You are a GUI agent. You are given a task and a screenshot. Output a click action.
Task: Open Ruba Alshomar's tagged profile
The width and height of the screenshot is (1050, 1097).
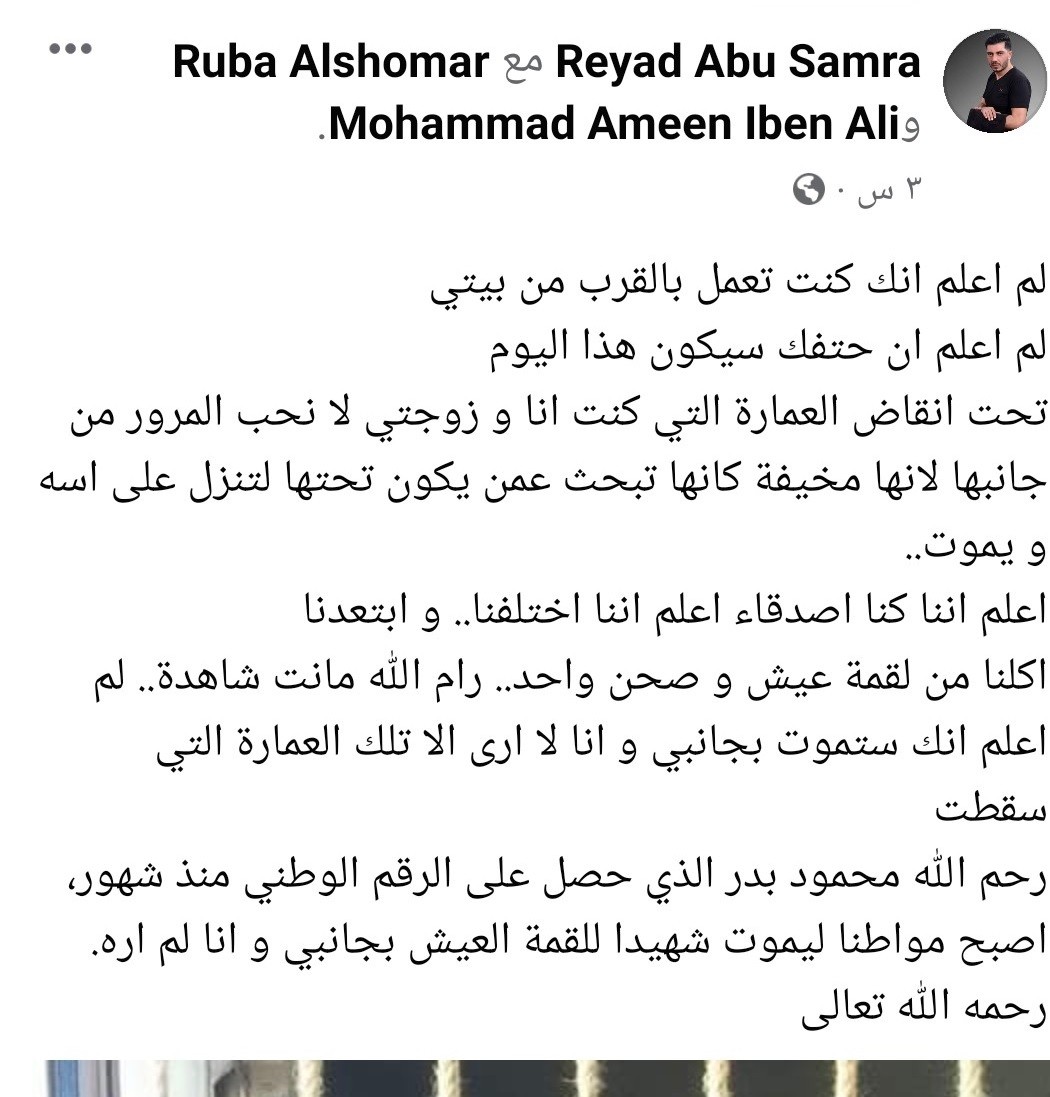[330, 63]
